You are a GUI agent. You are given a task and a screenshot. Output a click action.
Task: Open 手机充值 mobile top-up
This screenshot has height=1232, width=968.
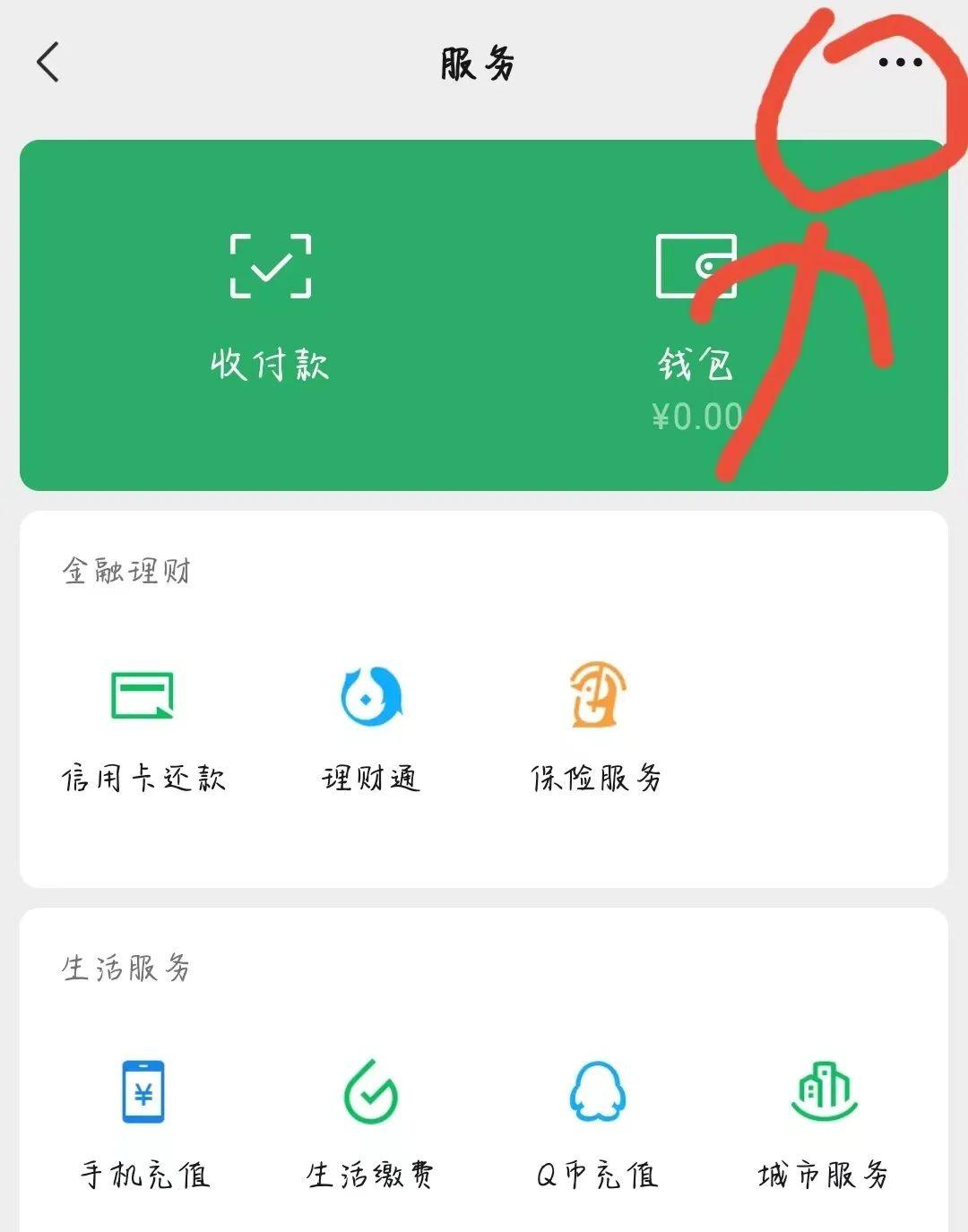143,1091
